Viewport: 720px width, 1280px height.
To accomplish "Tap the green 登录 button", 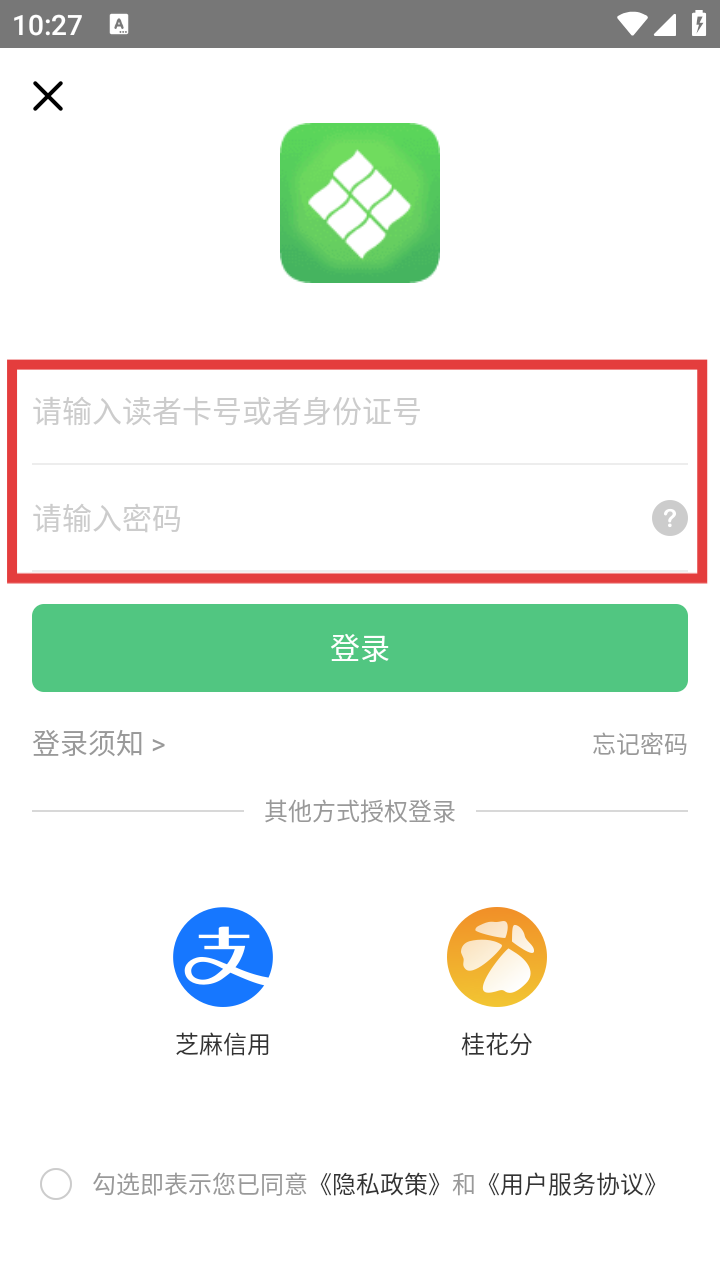I will tap(360, 648).
